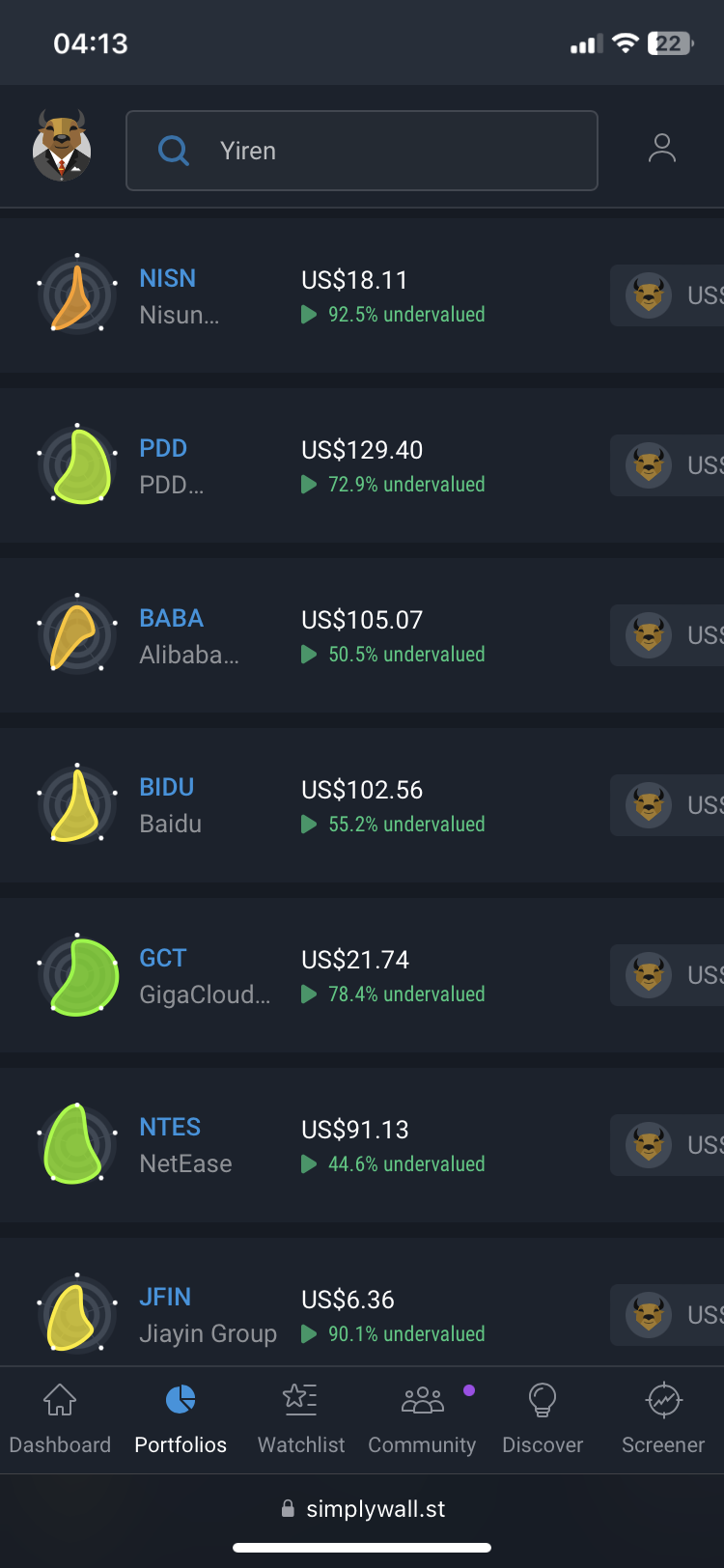Open GCT GigaCloud stock row
Screen dimensions: 724x1568
point(362,975)
